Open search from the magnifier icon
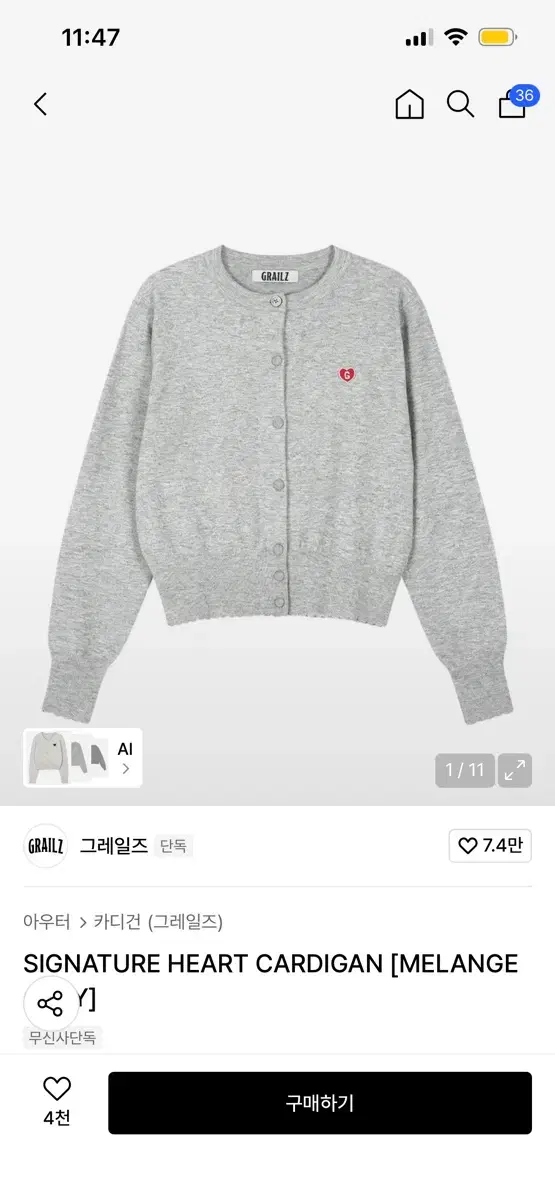 click(460, 104)
